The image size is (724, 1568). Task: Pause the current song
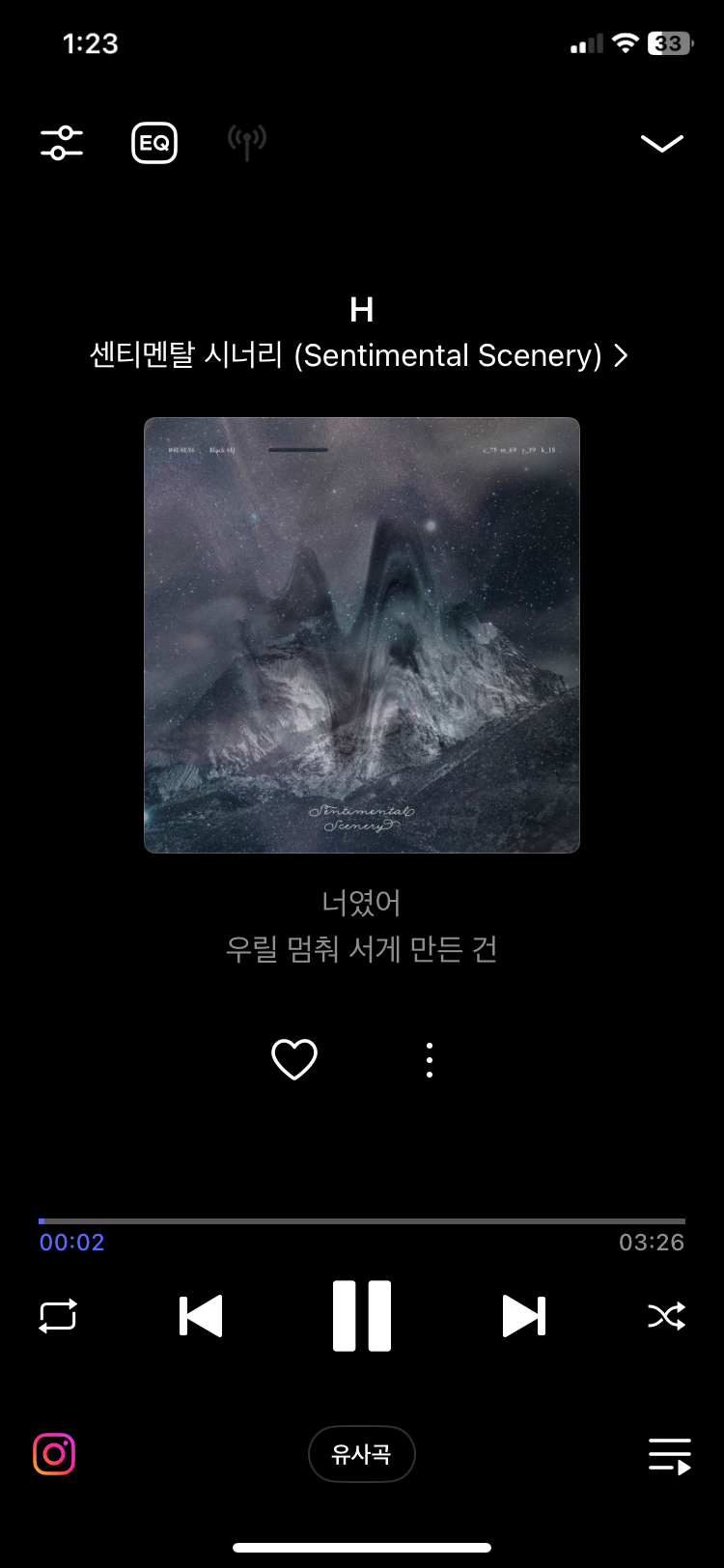pos(362,1316)
